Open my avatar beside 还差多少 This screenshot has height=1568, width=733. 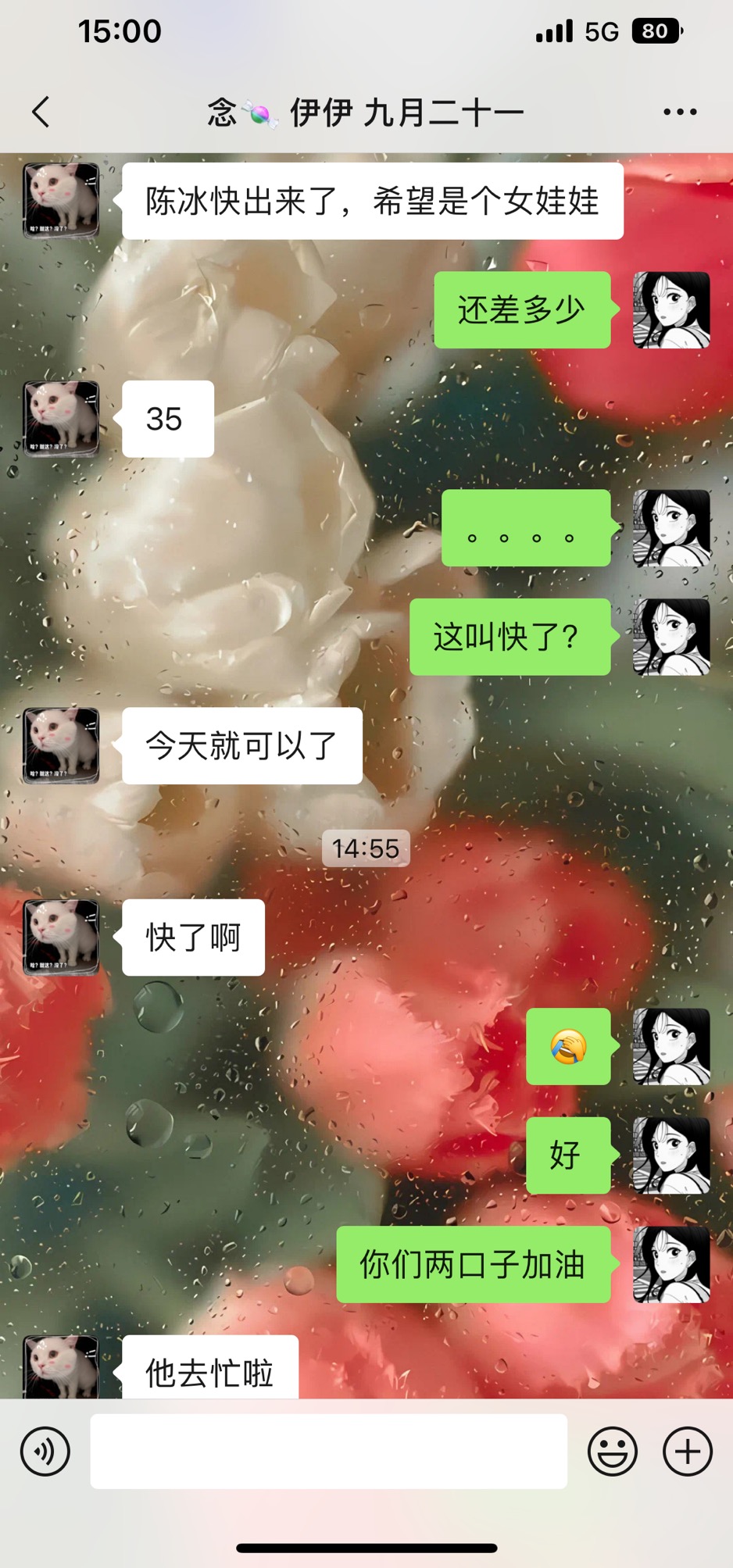pos(670,310)
